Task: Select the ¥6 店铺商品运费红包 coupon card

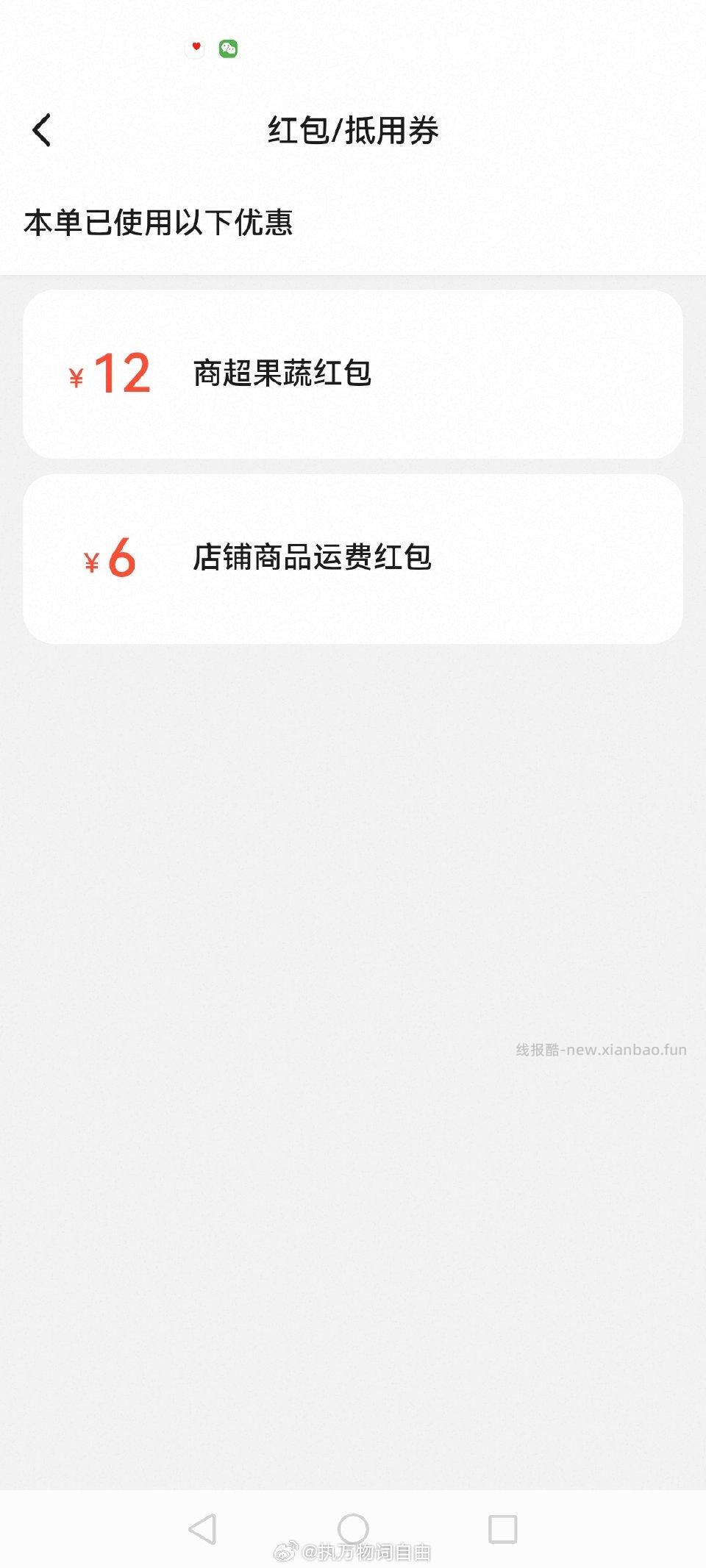Action: pos(353,559)
